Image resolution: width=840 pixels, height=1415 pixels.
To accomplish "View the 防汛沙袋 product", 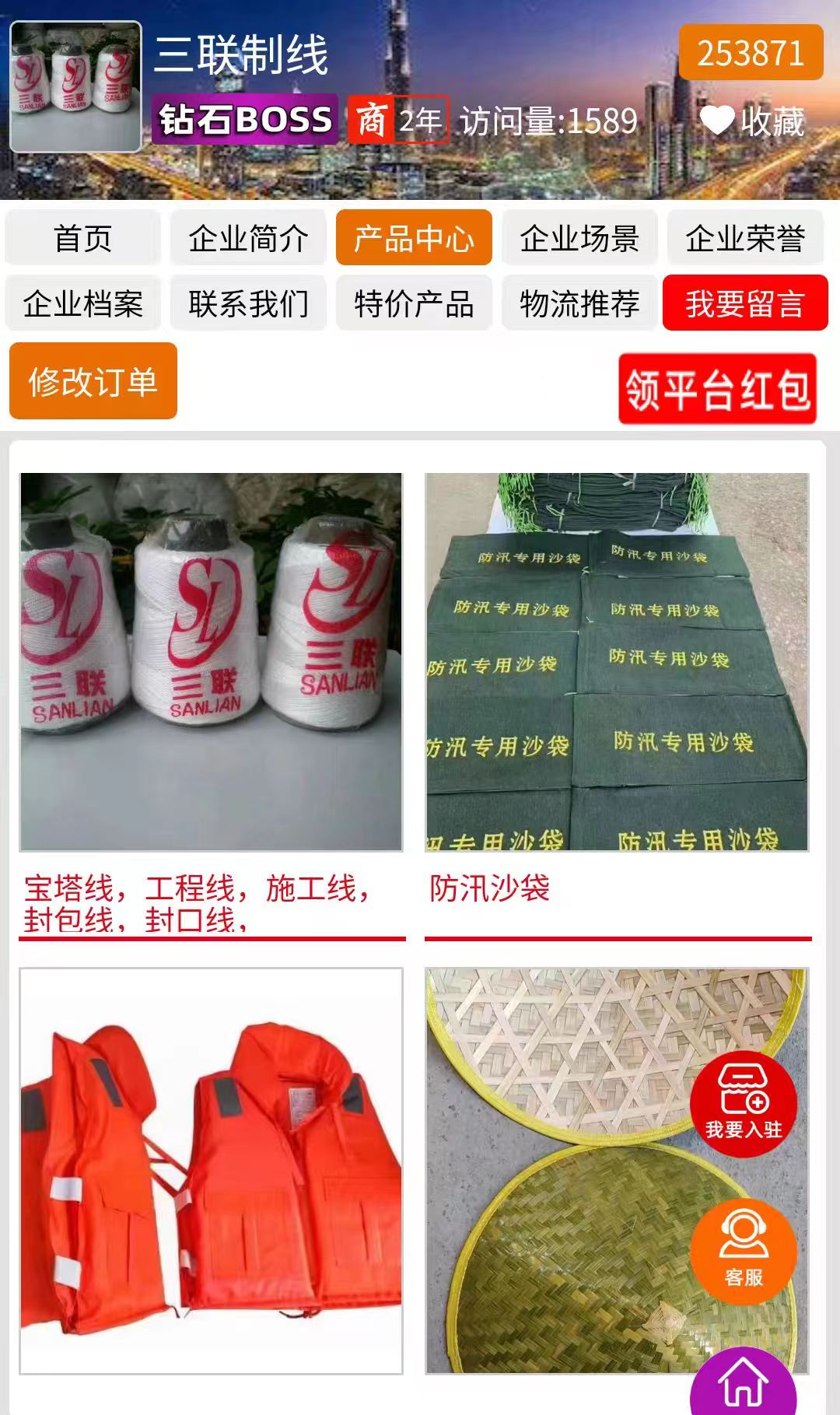I will [x=617, y=661].
